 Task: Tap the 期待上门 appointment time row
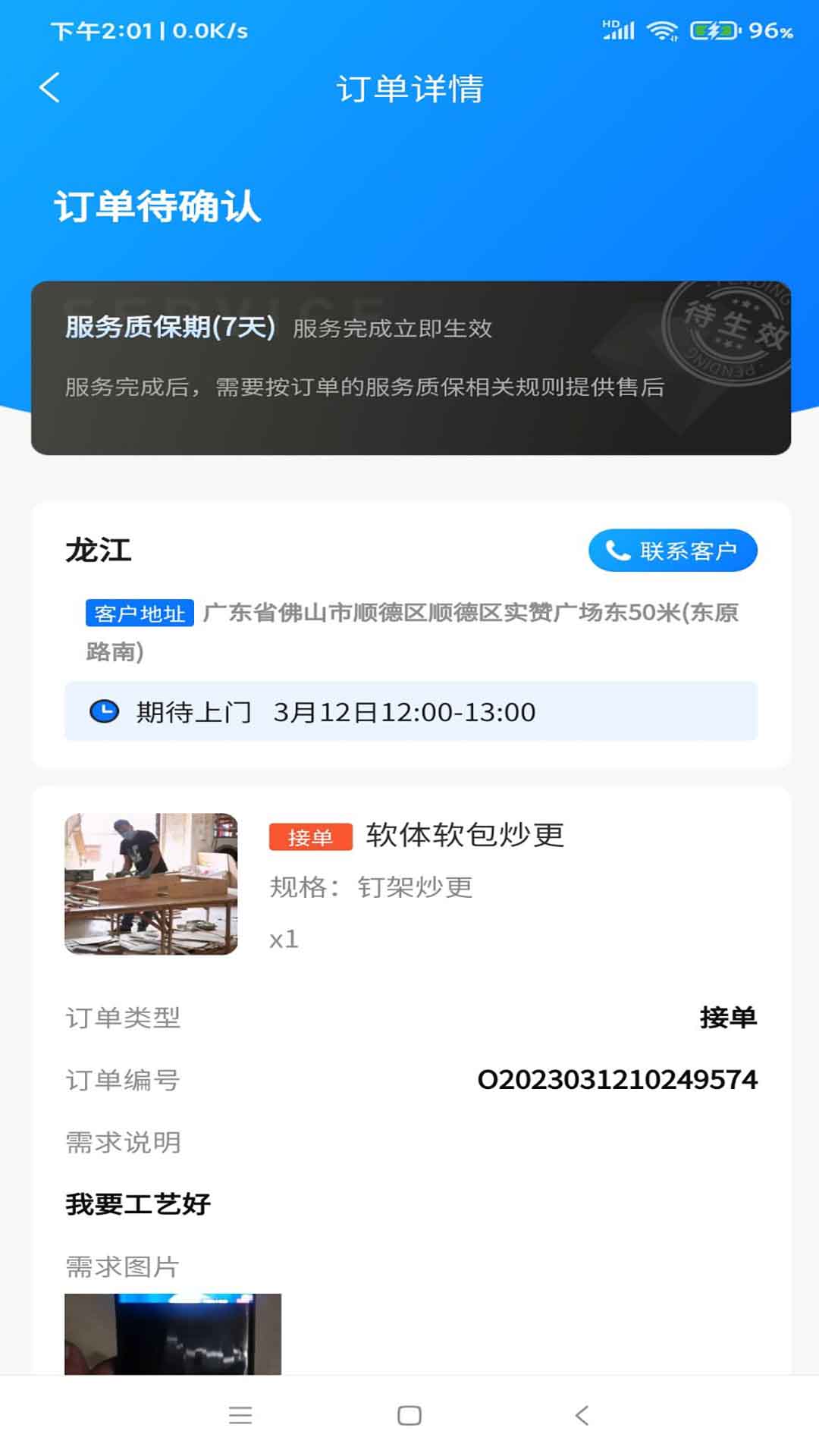coord(409,711)
